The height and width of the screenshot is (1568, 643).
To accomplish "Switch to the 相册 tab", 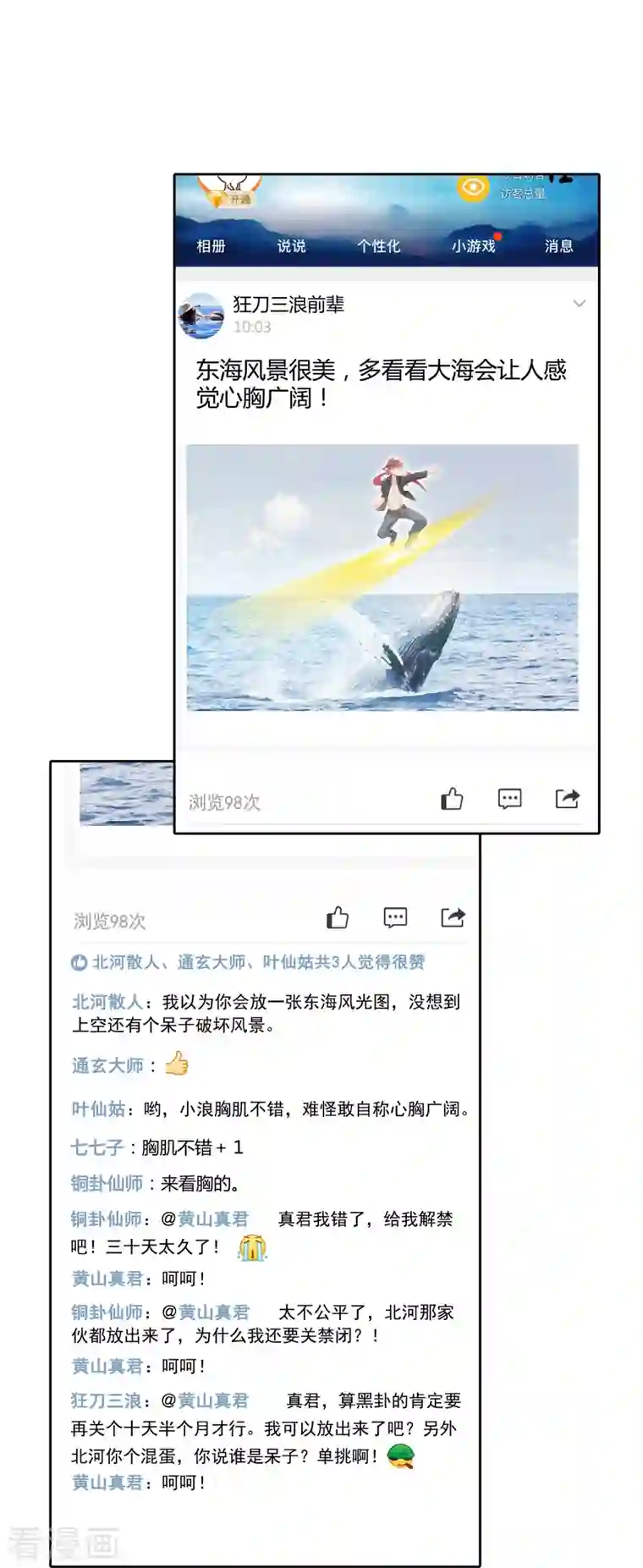I will (212, 245).
